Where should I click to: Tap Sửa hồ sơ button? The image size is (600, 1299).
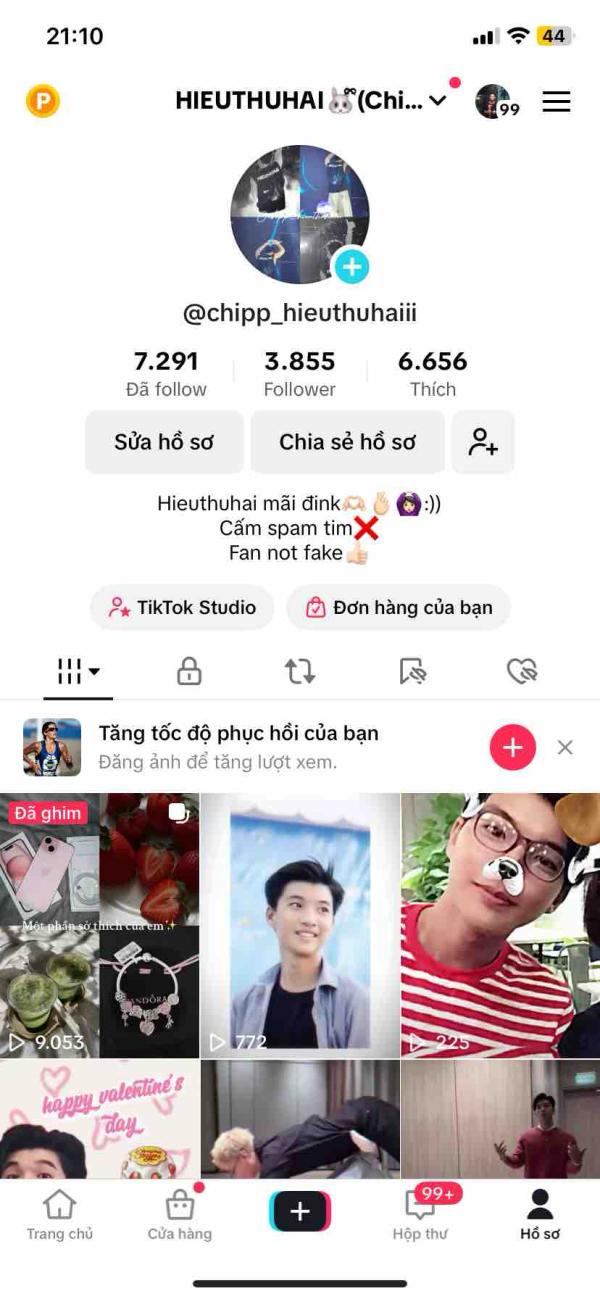coord(164,442)
